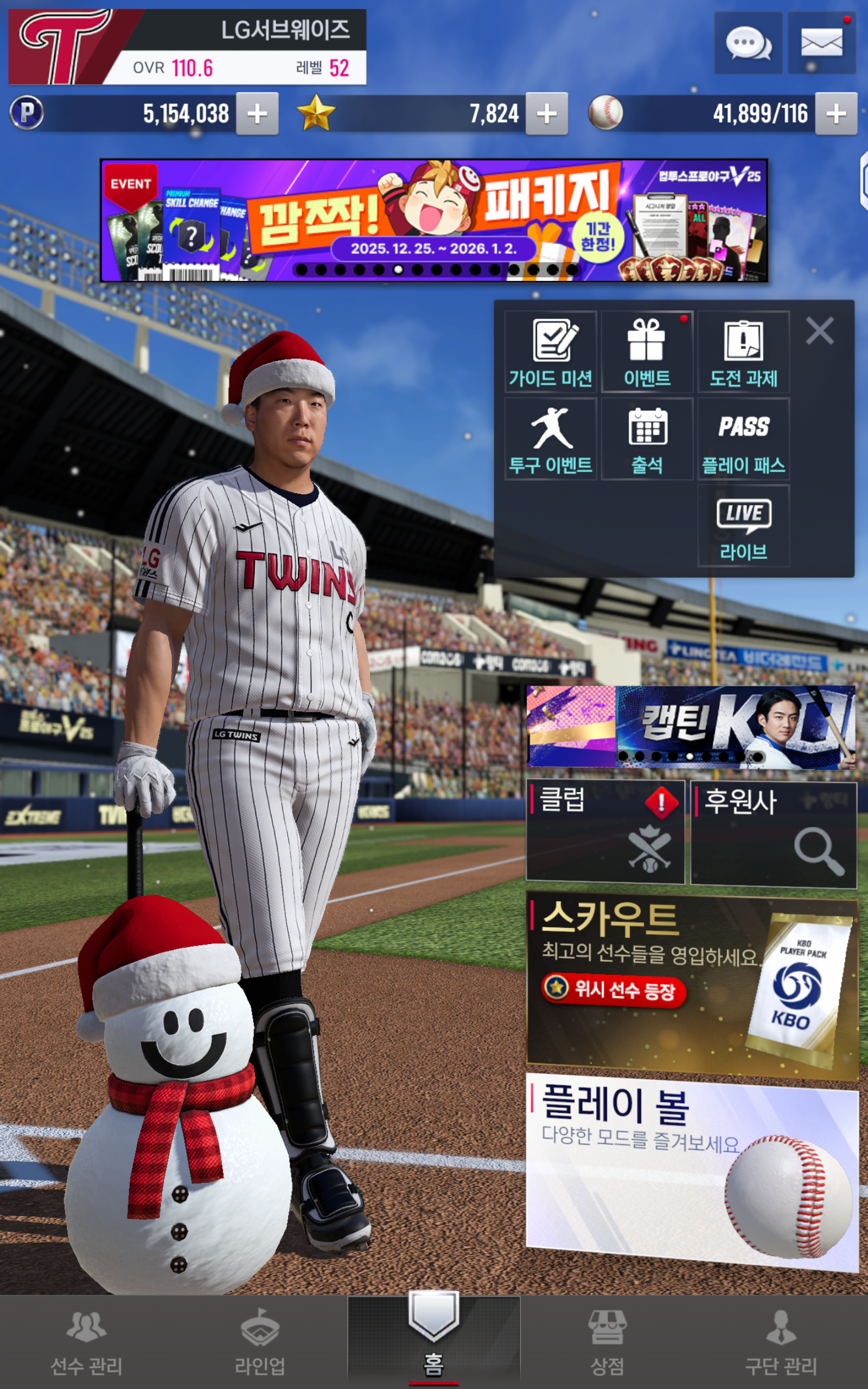Open 투구 이벤트
The image size is (868, 1389).
551,439
